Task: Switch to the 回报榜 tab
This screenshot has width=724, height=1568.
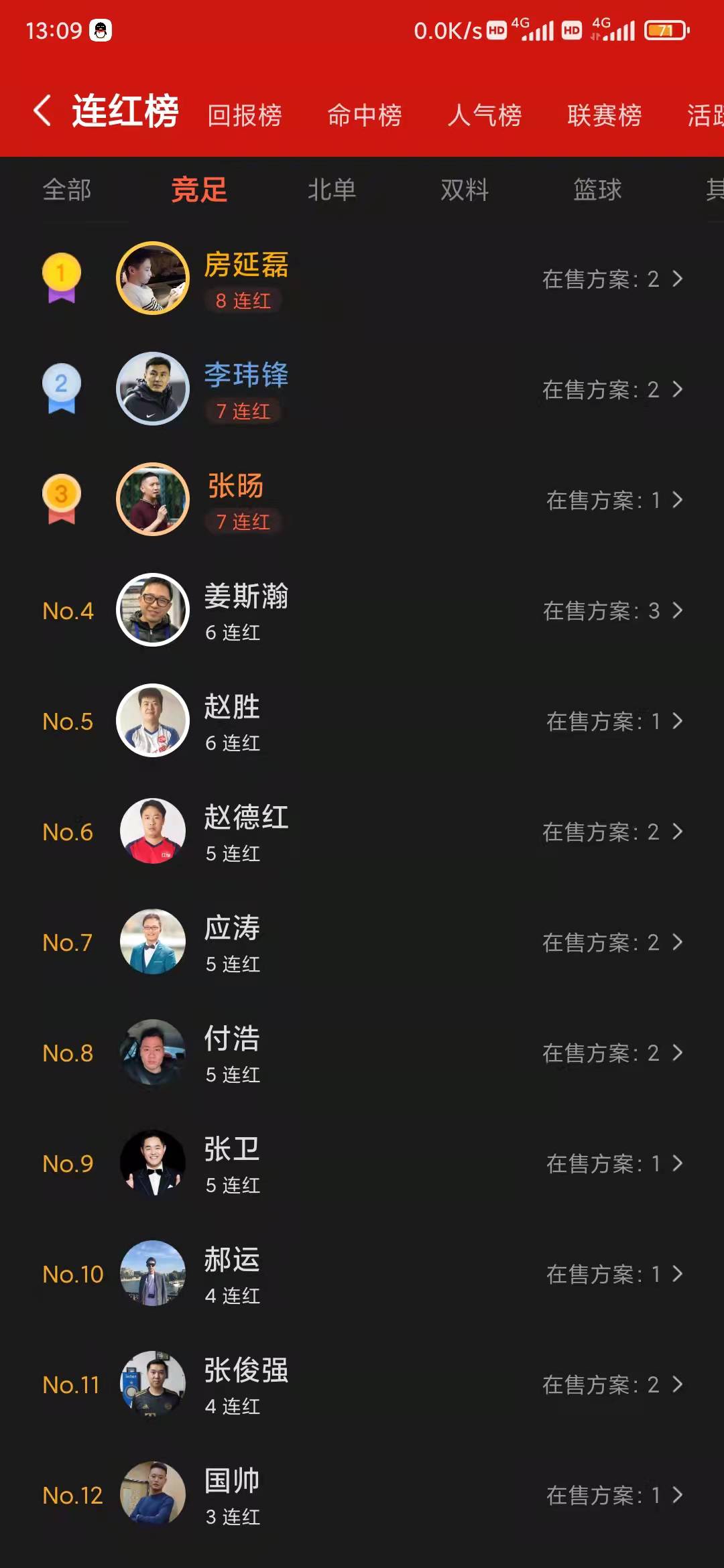Action: (x=245, y=115)
